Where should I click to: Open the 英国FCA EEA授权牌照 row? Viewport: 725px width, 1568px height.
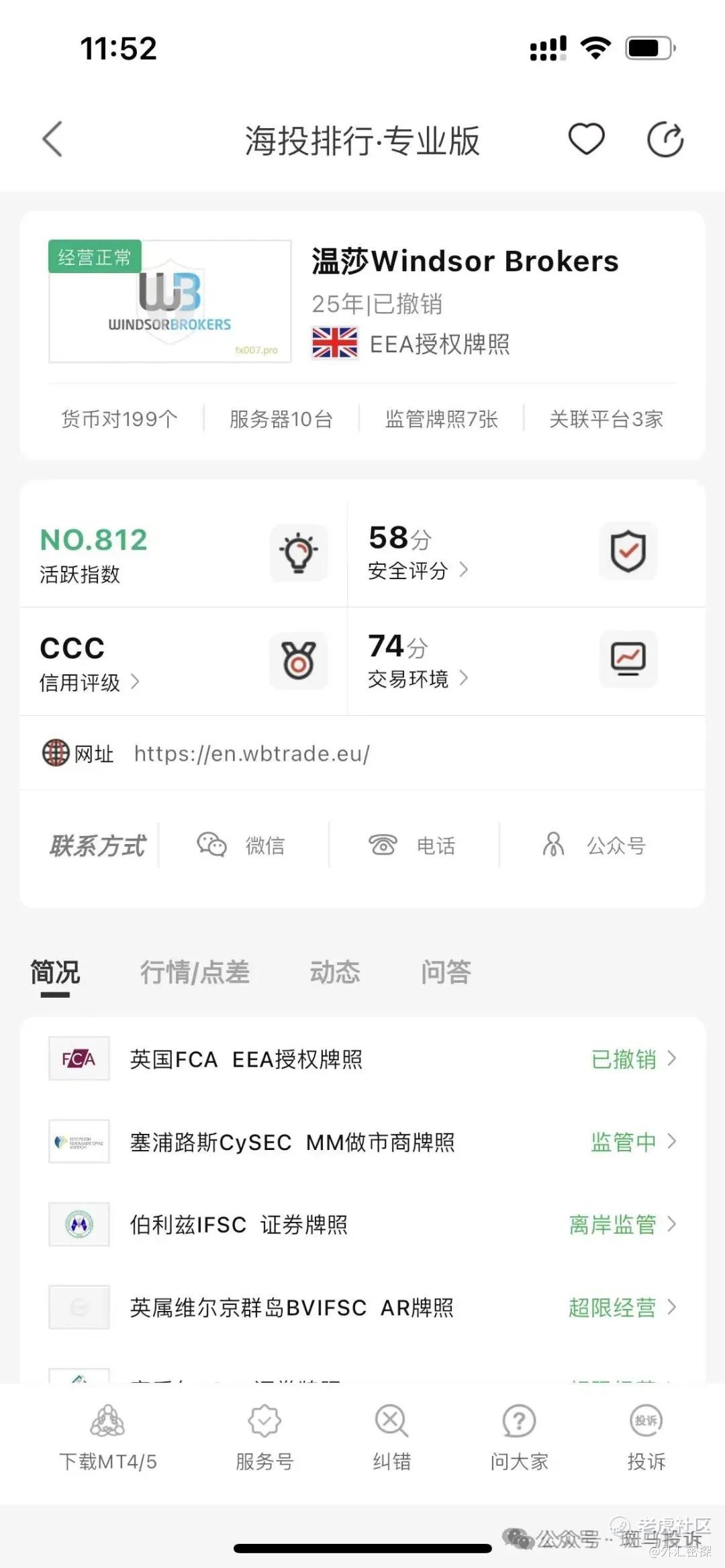pos(362,1059)
